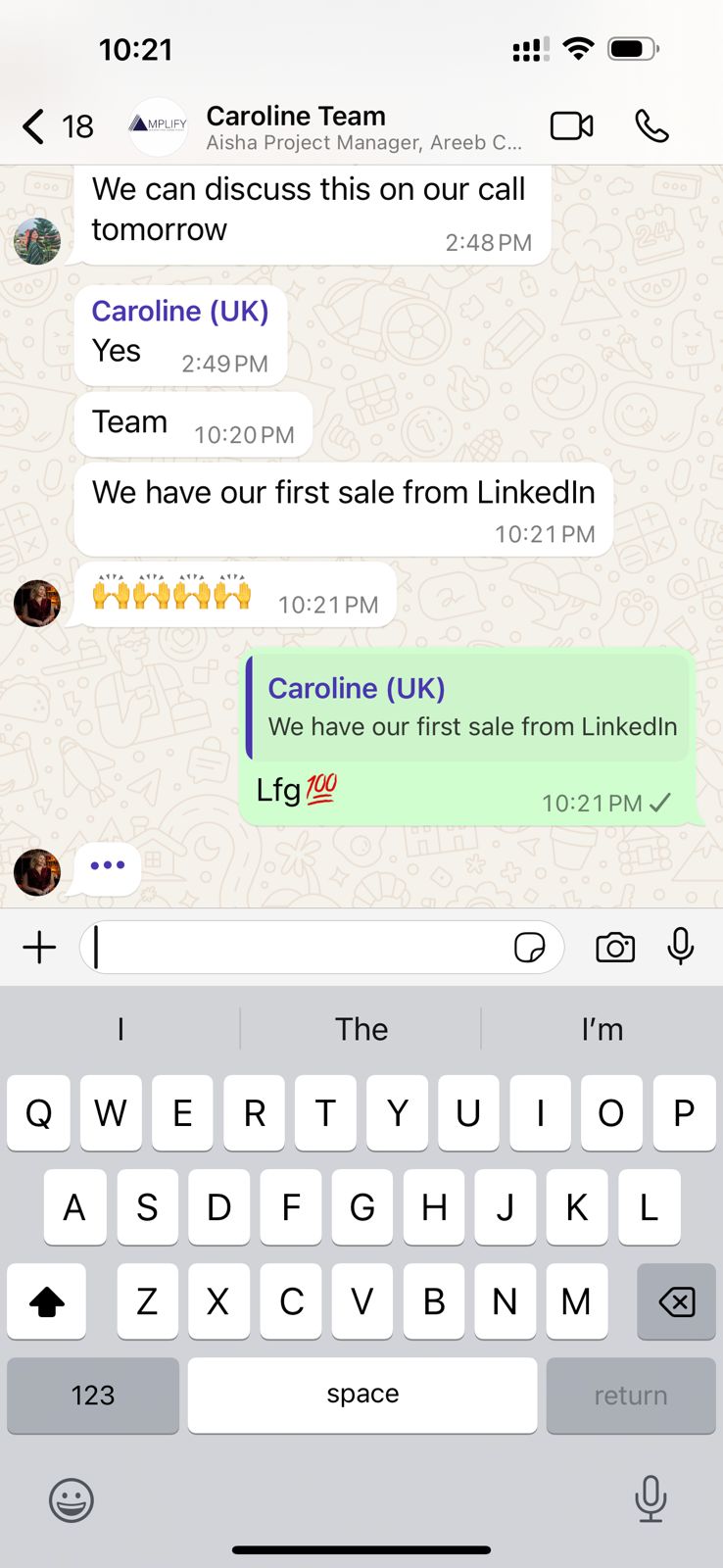723x1568 pixels.
Task: Focus the message text field
Action: pos(294,948)
